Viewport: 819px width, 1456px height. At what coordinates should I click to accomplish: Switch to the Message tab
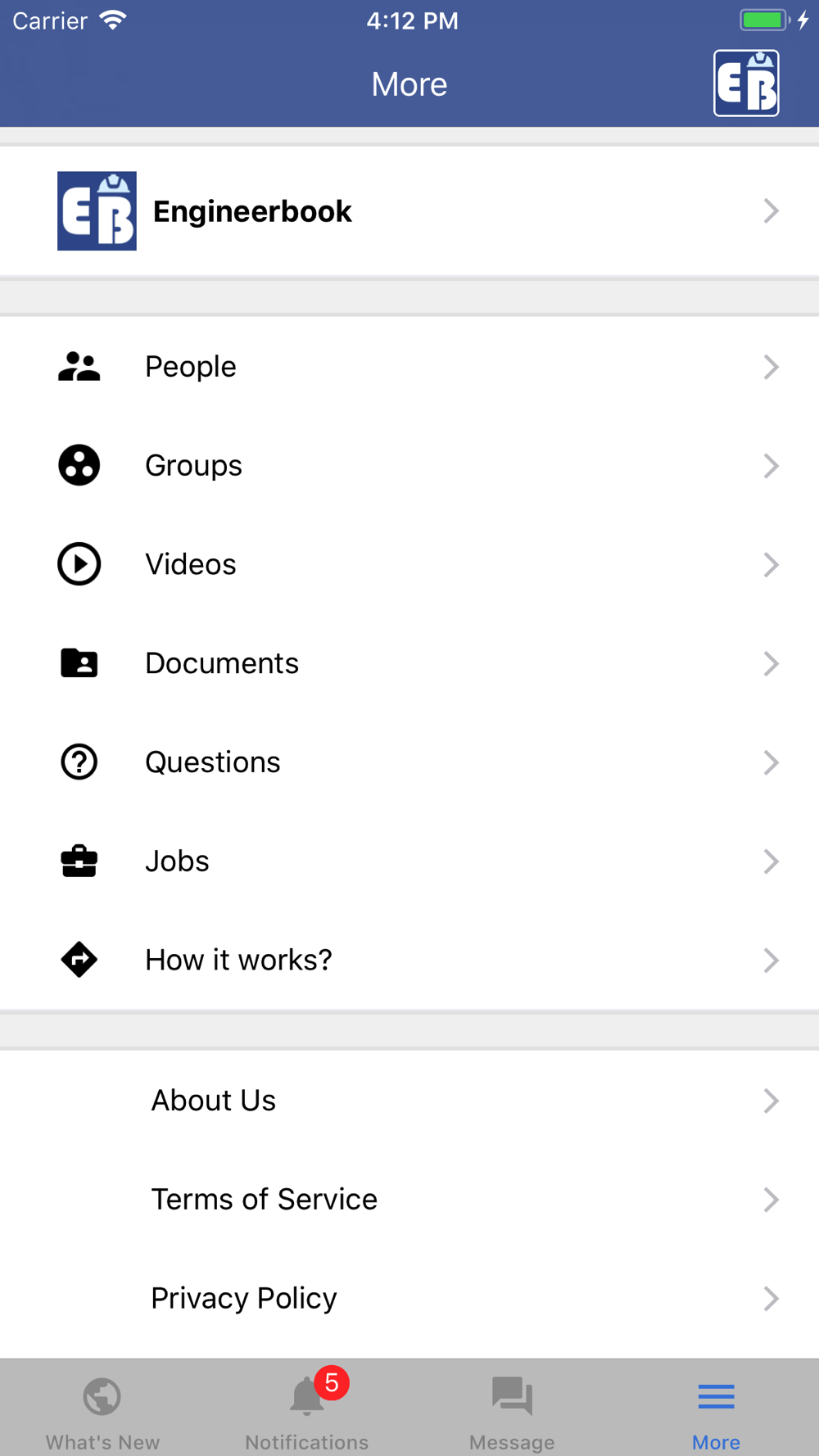(x=512, y=1410)
